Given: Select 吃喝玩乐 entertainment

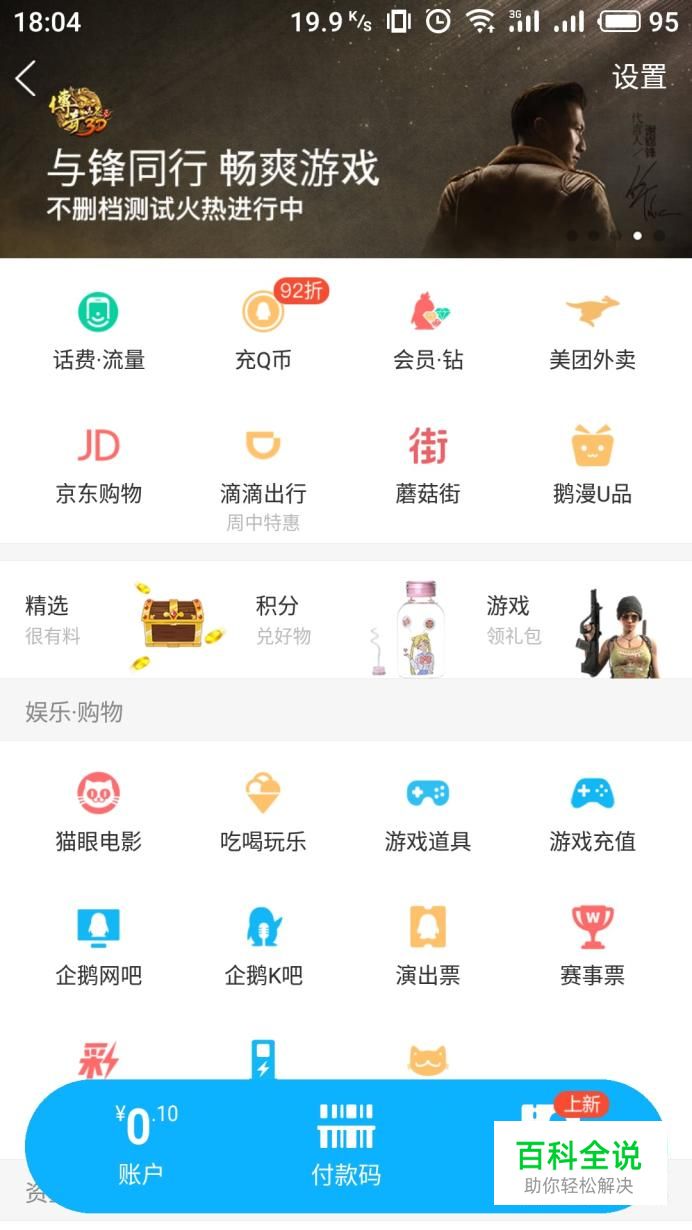Looking at the screenshot, I should coord(263,812).
